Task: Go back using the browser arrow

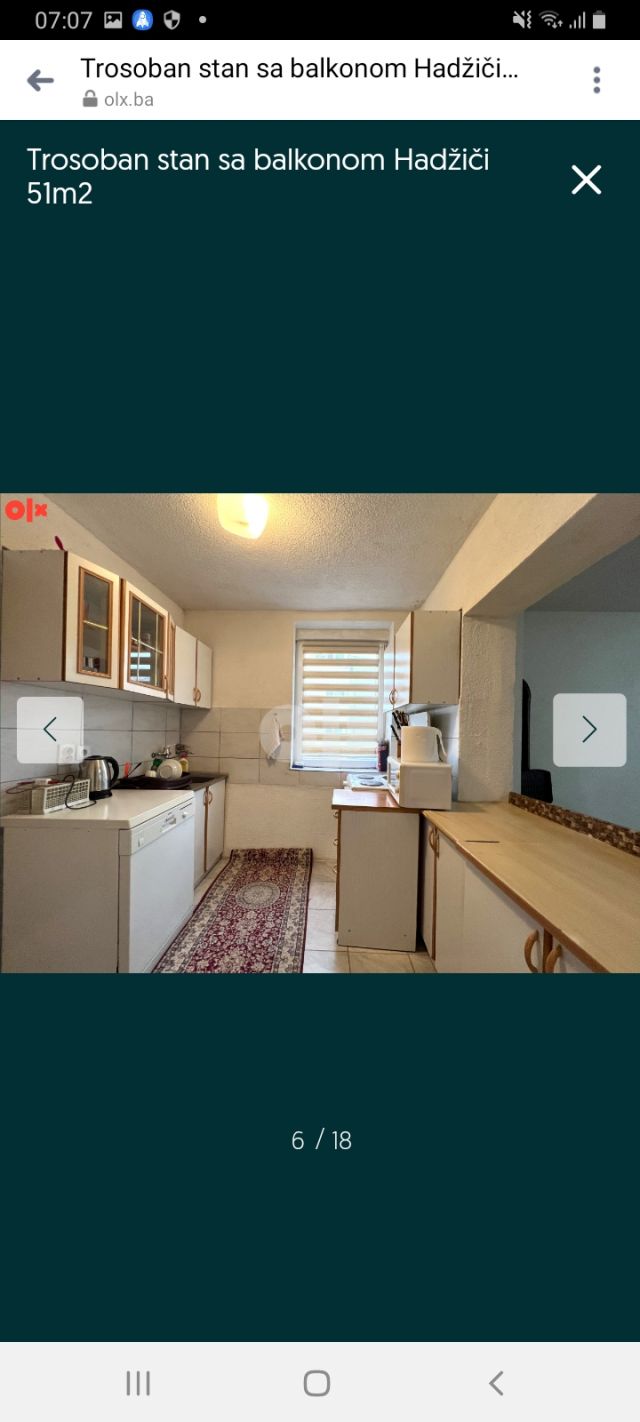Action: click(40, 81)
